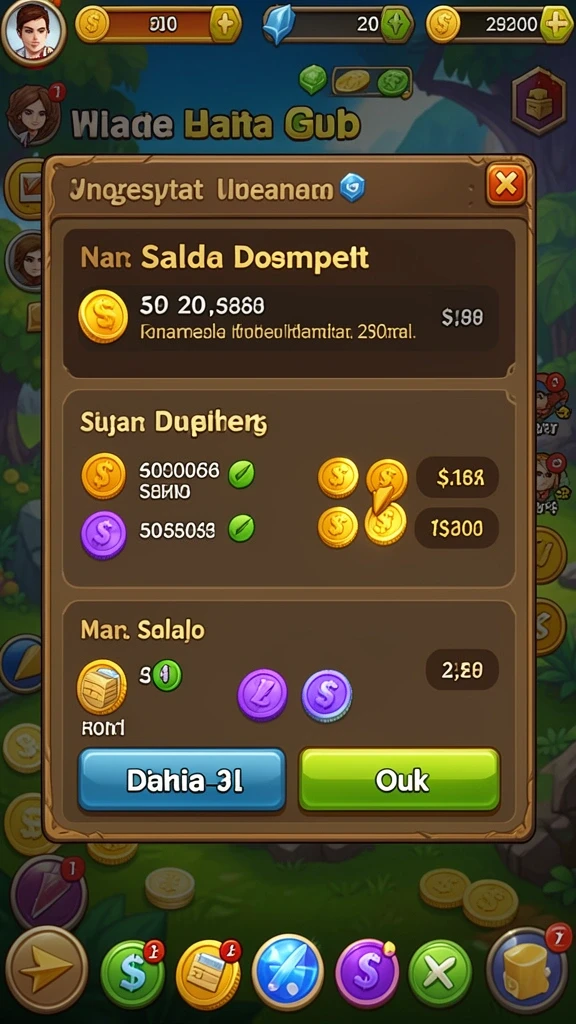576x1024 pixels.
Task: Tap the 1$300 price button
Action: click(x=457, y=528)
